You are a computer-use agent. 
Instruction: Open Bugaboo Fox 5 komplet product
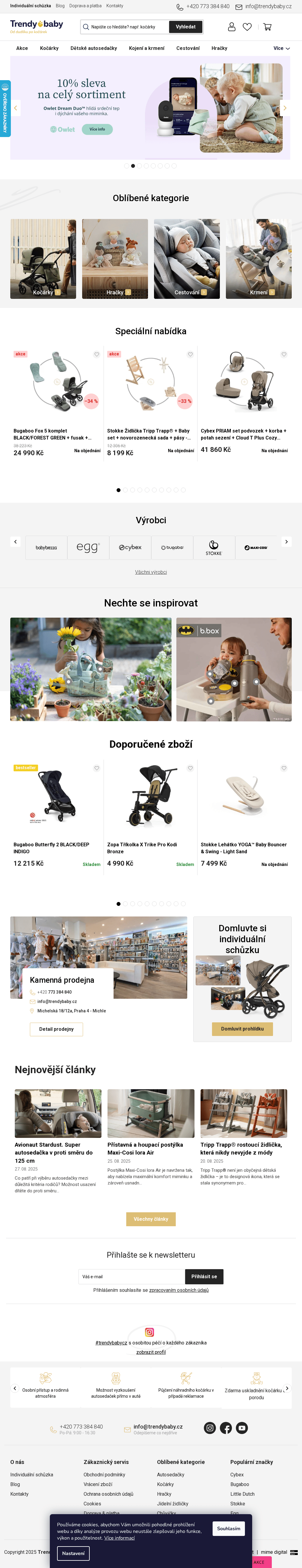click(x=52, y=434)
